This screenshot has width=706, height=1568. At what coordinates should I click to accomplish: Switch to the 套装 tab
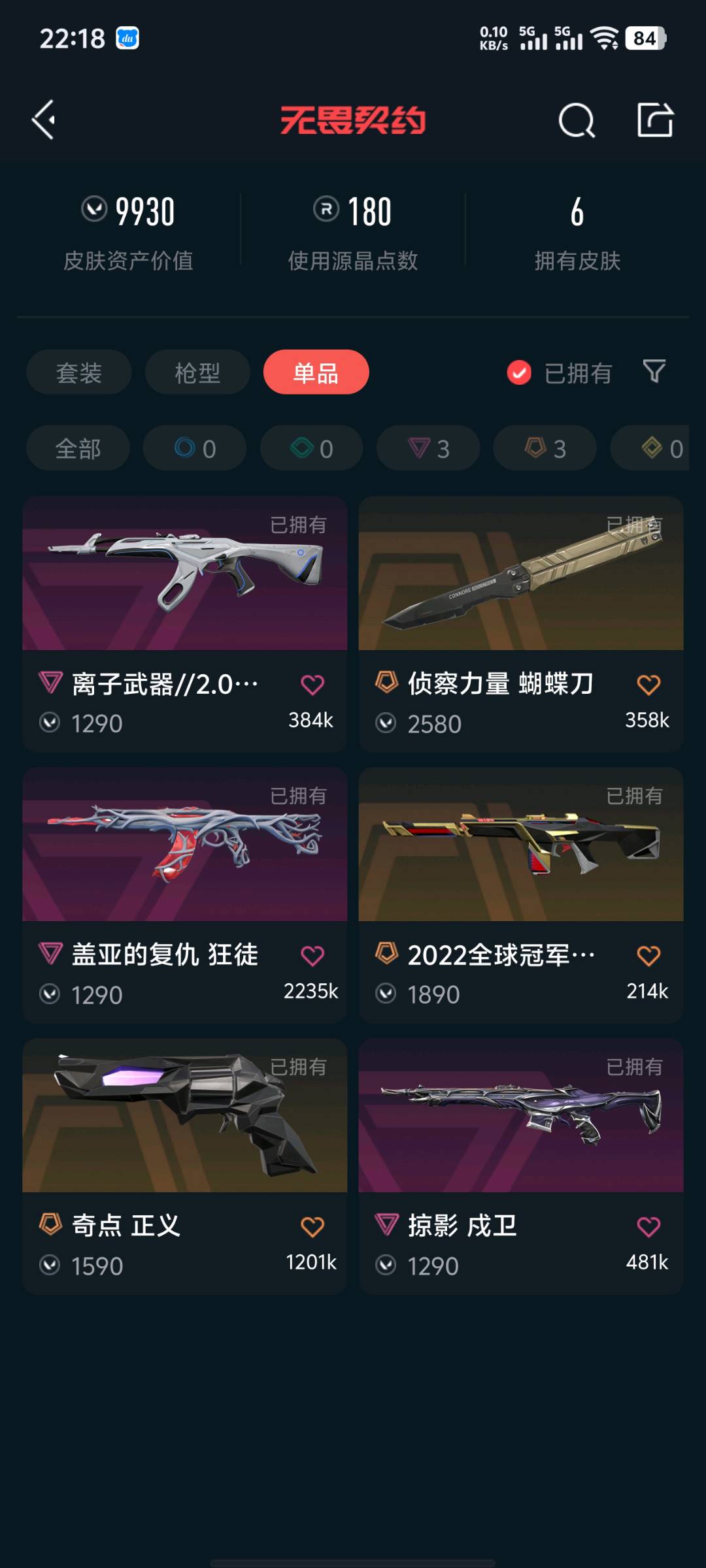pyautogui.click(x=79, y=372)
